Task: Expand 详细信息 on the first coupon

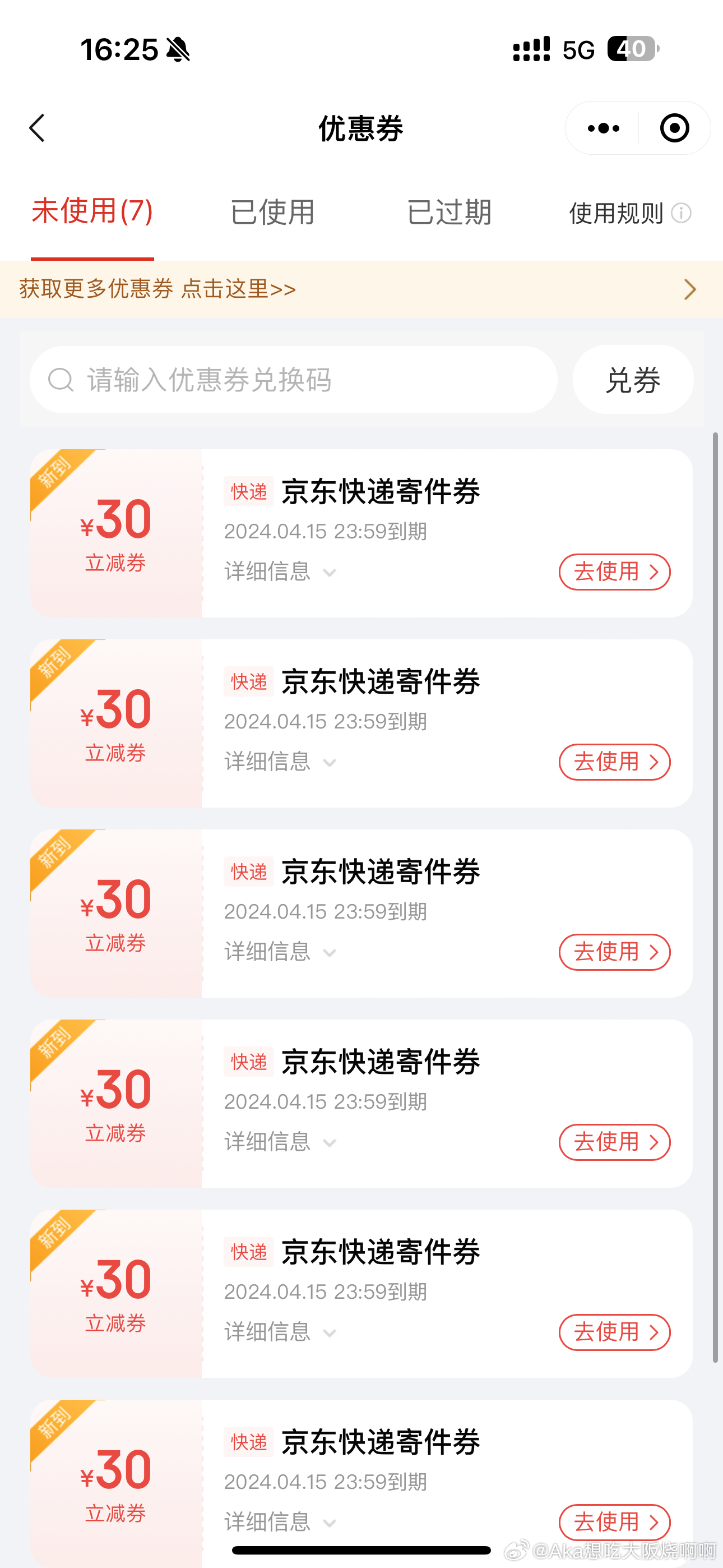Action: click(280, 571)
